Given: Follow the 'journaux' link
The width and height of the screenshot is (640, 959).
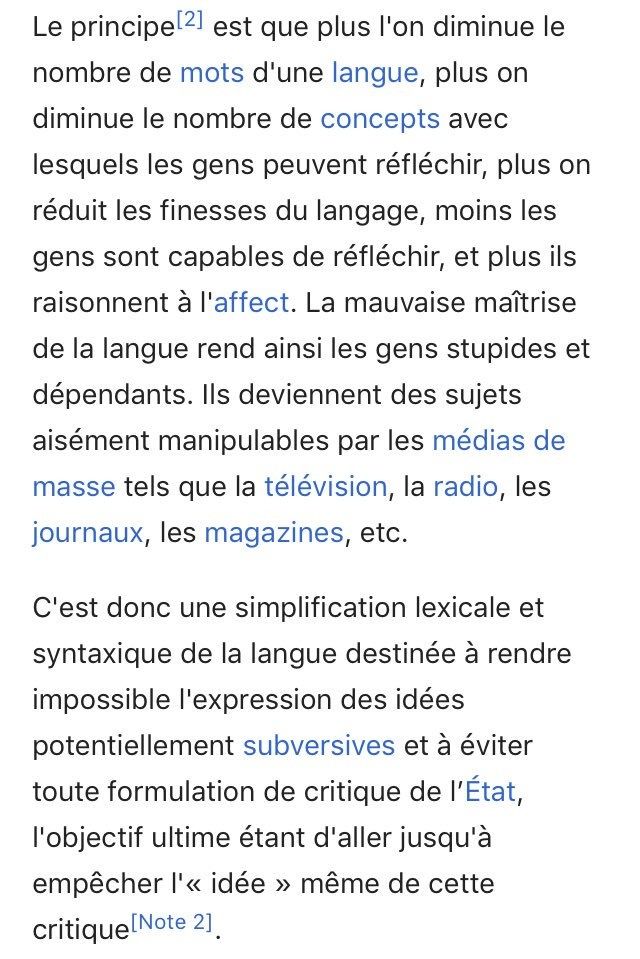Looking at the screenshot, I should [87, 533].
